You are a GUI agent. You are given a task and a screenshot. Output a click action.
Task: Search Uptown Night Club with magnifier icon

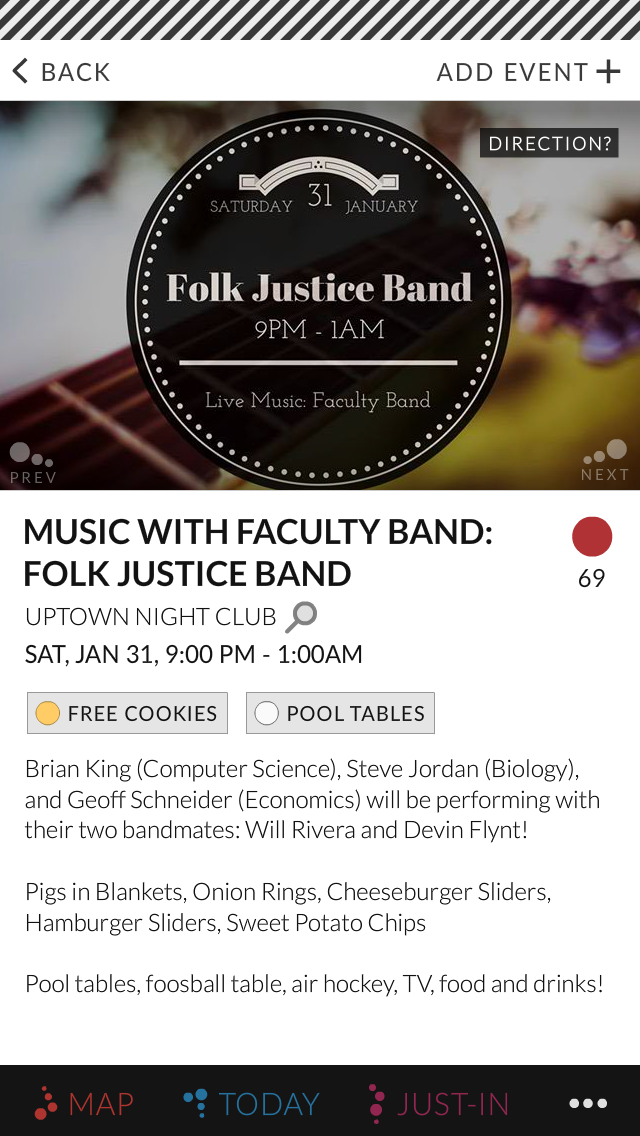301,617
